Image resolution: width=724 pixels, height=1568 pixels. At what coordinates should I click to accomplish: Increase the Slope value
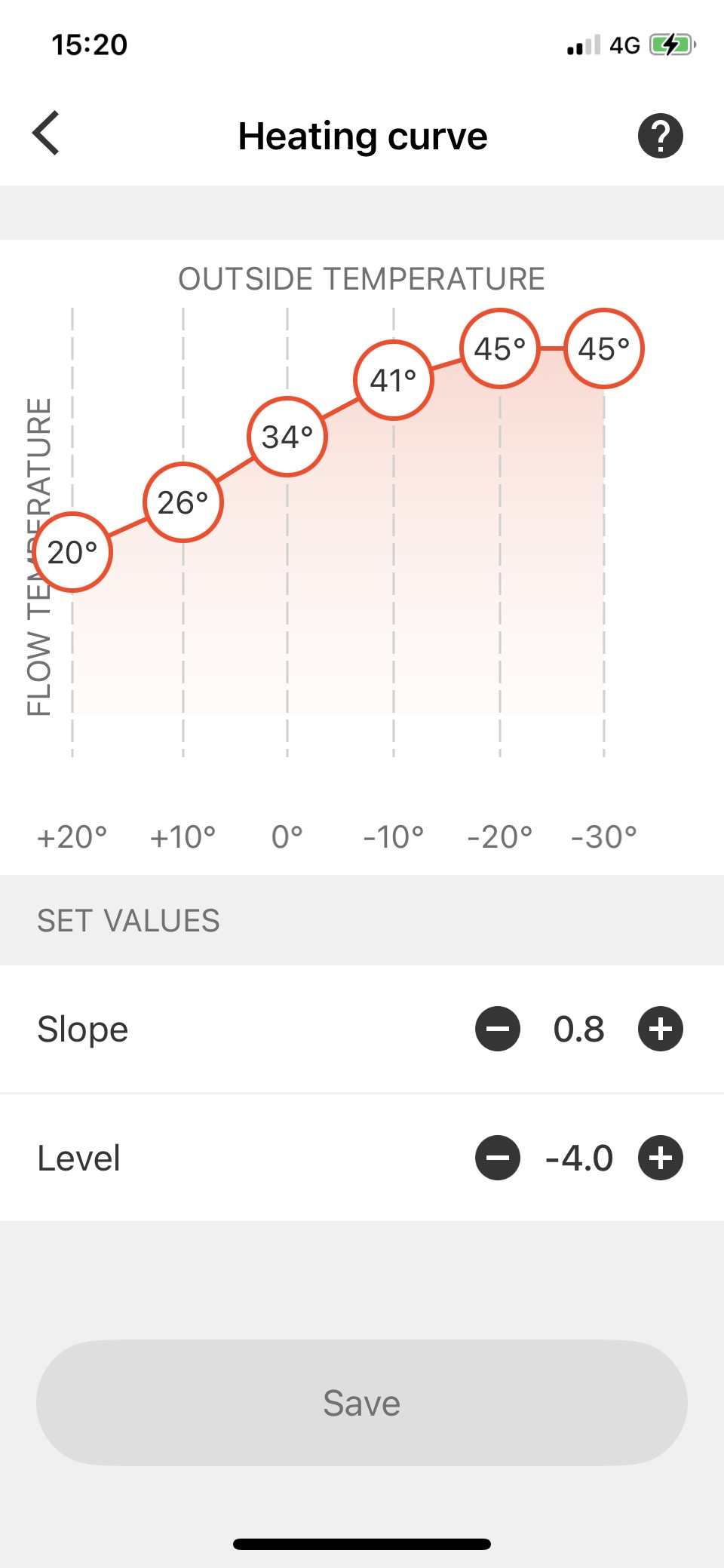660,1029
